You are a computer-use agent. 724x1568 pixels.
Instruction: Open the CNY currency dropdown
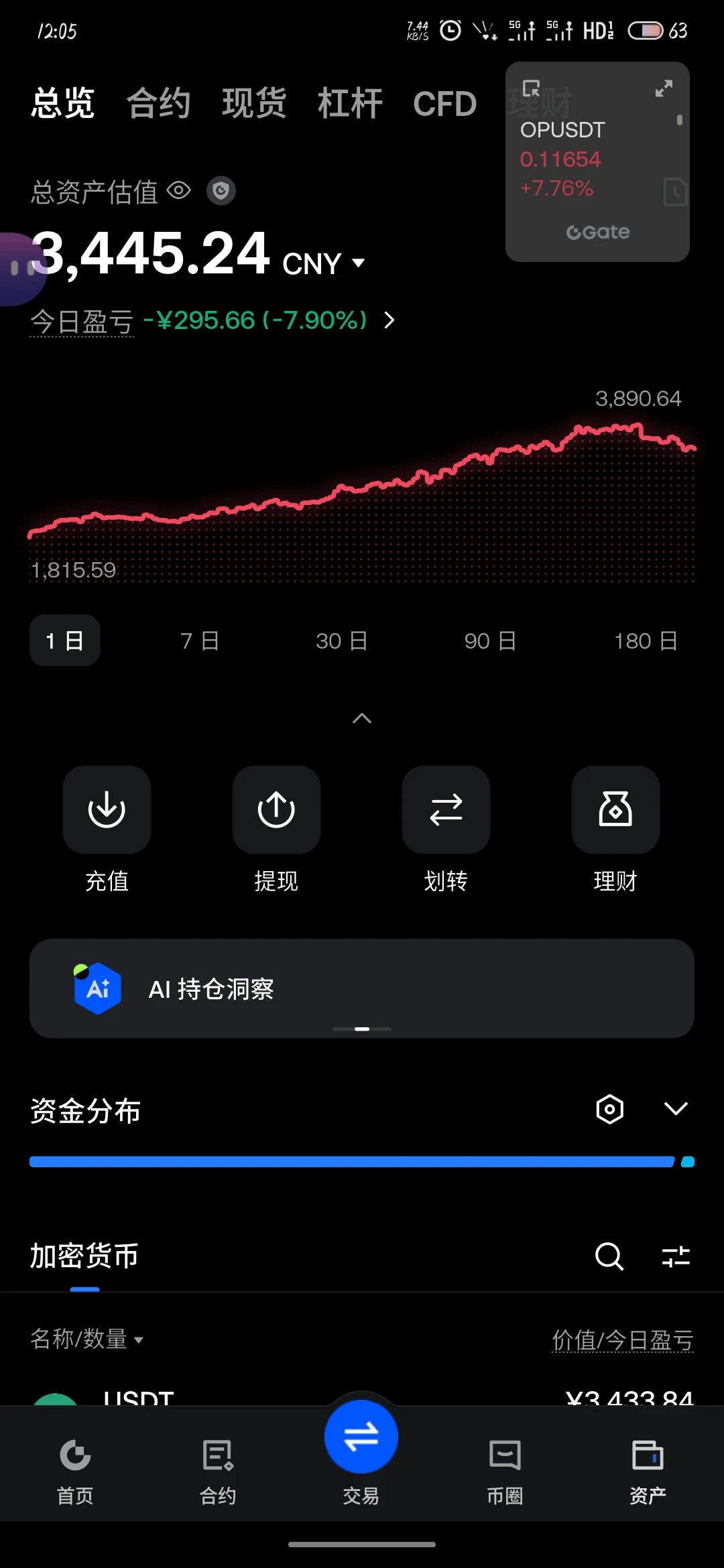coord(324,263)
